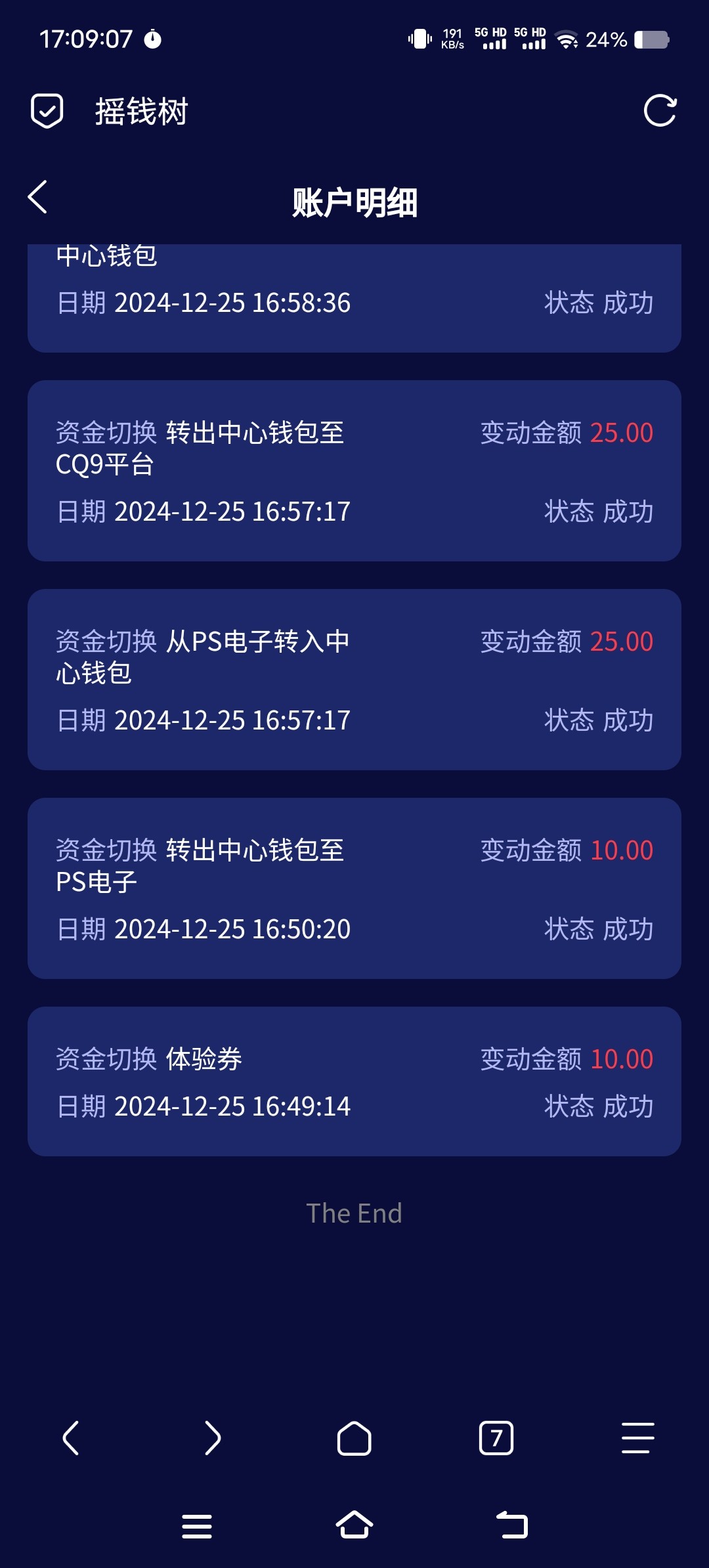Navigate to the previous page in browser
This screenshot has height=1568, width=709.
(71, 1438)
